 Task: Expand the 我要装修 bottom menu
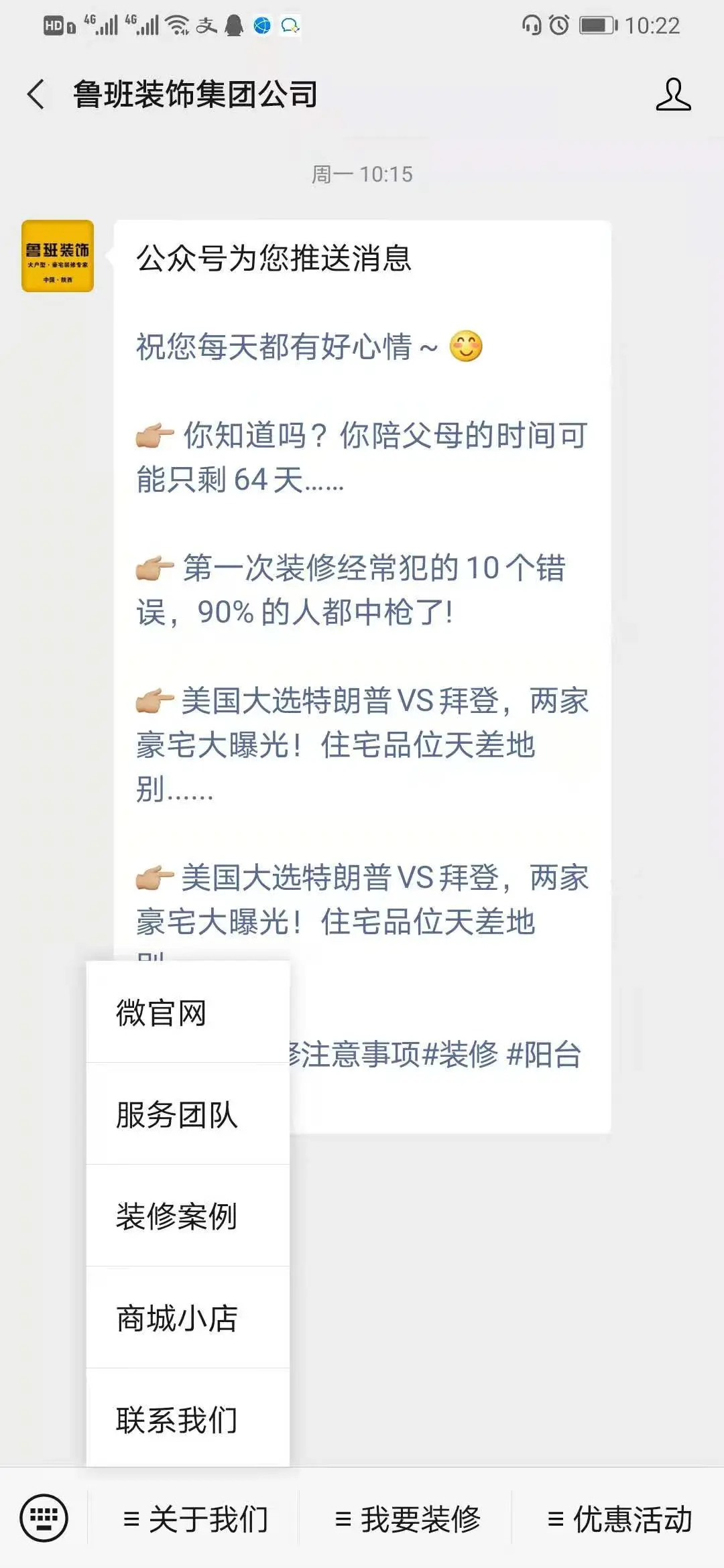tap(408, 1518)
